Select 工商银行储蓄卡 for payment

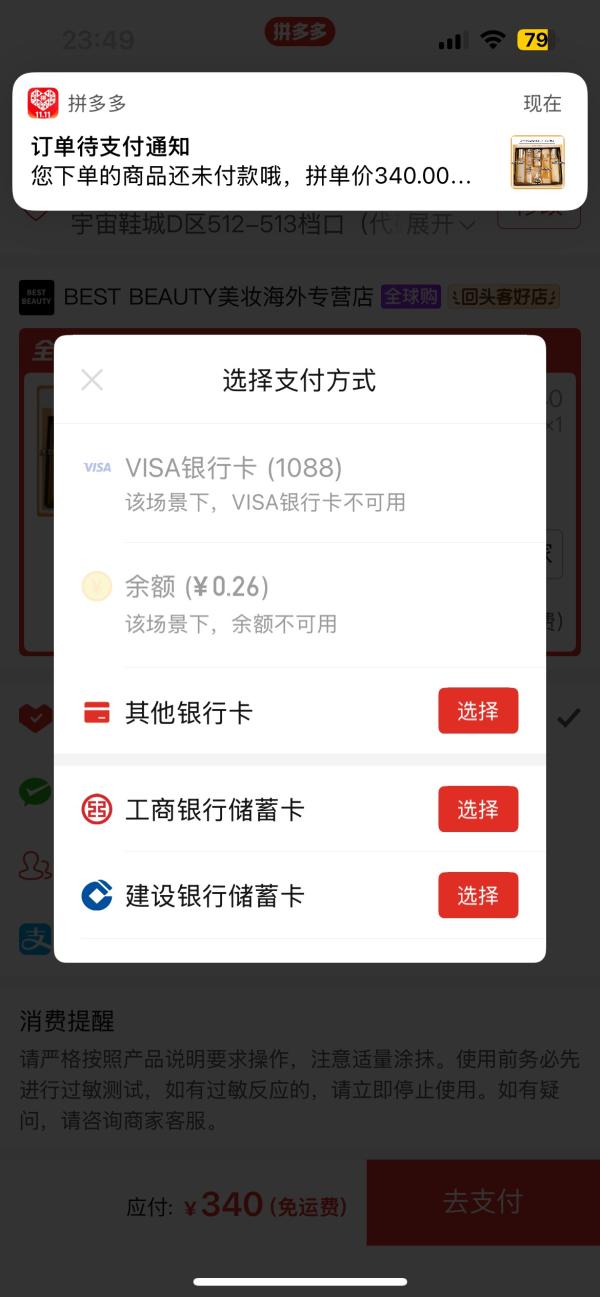(477, 809)
